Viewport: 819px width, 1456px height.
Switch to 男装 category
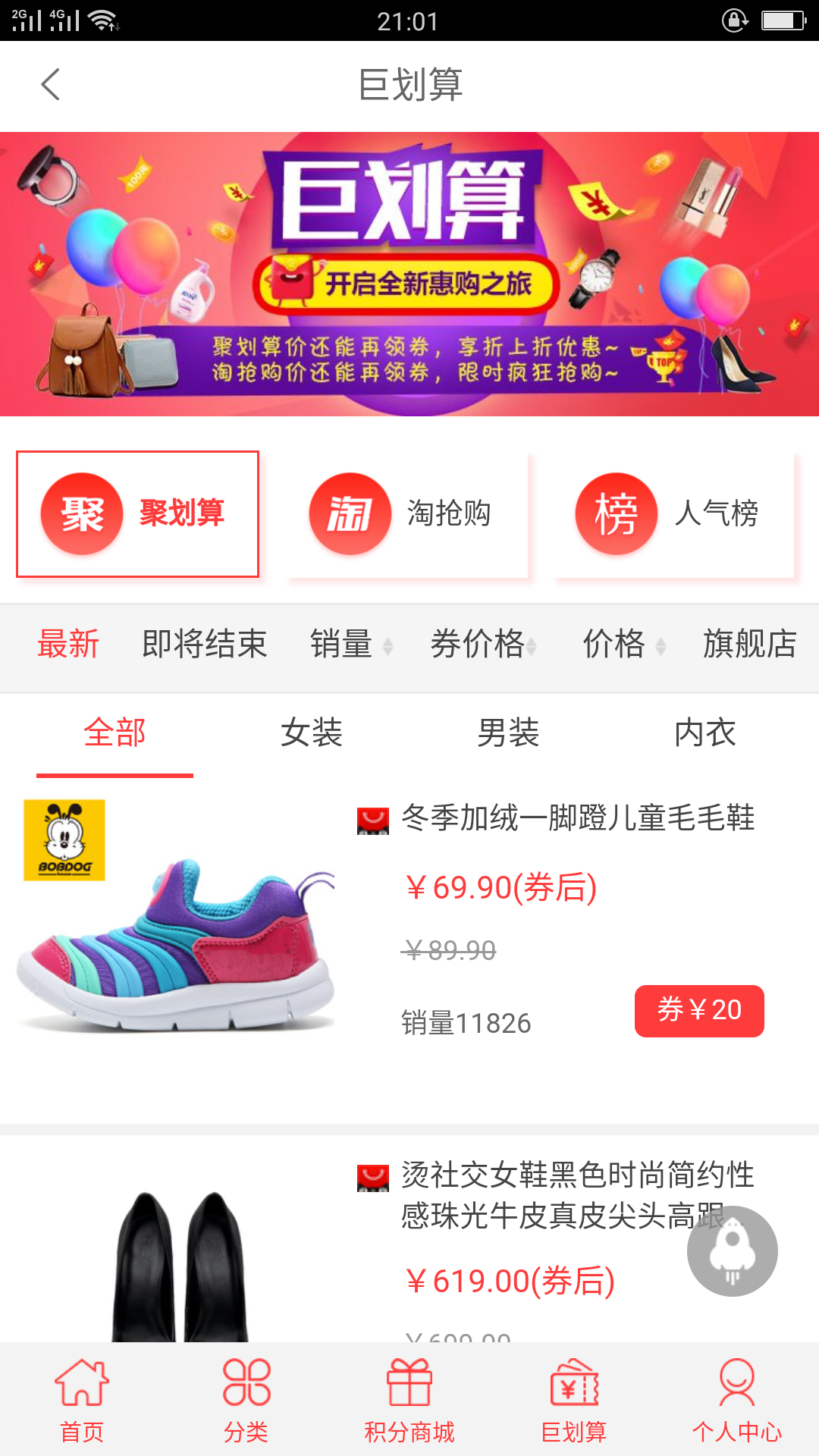point(508,733)
